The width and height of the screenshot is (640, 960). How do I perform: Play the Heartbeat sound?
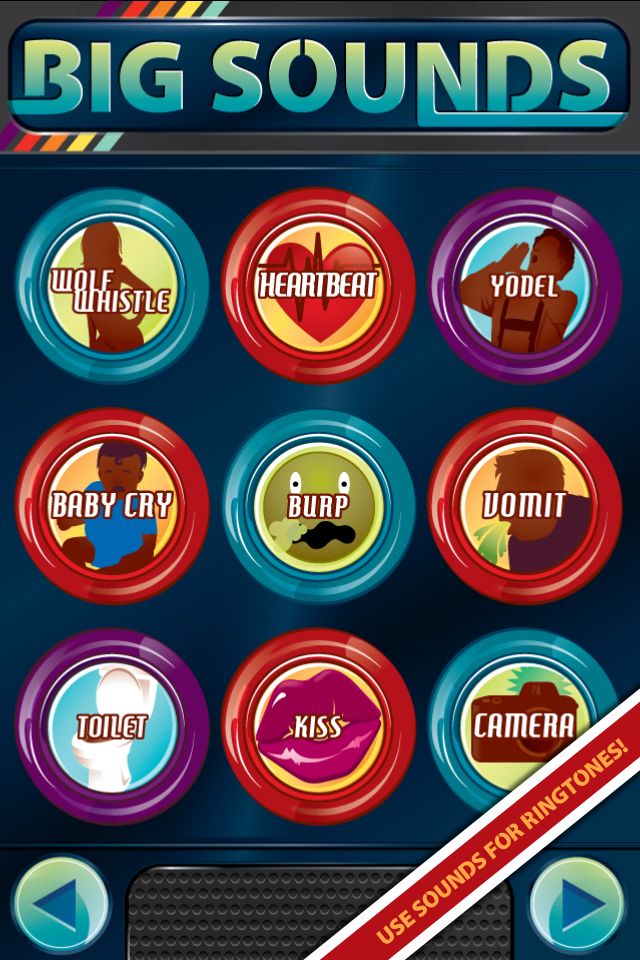coord(318,286)
